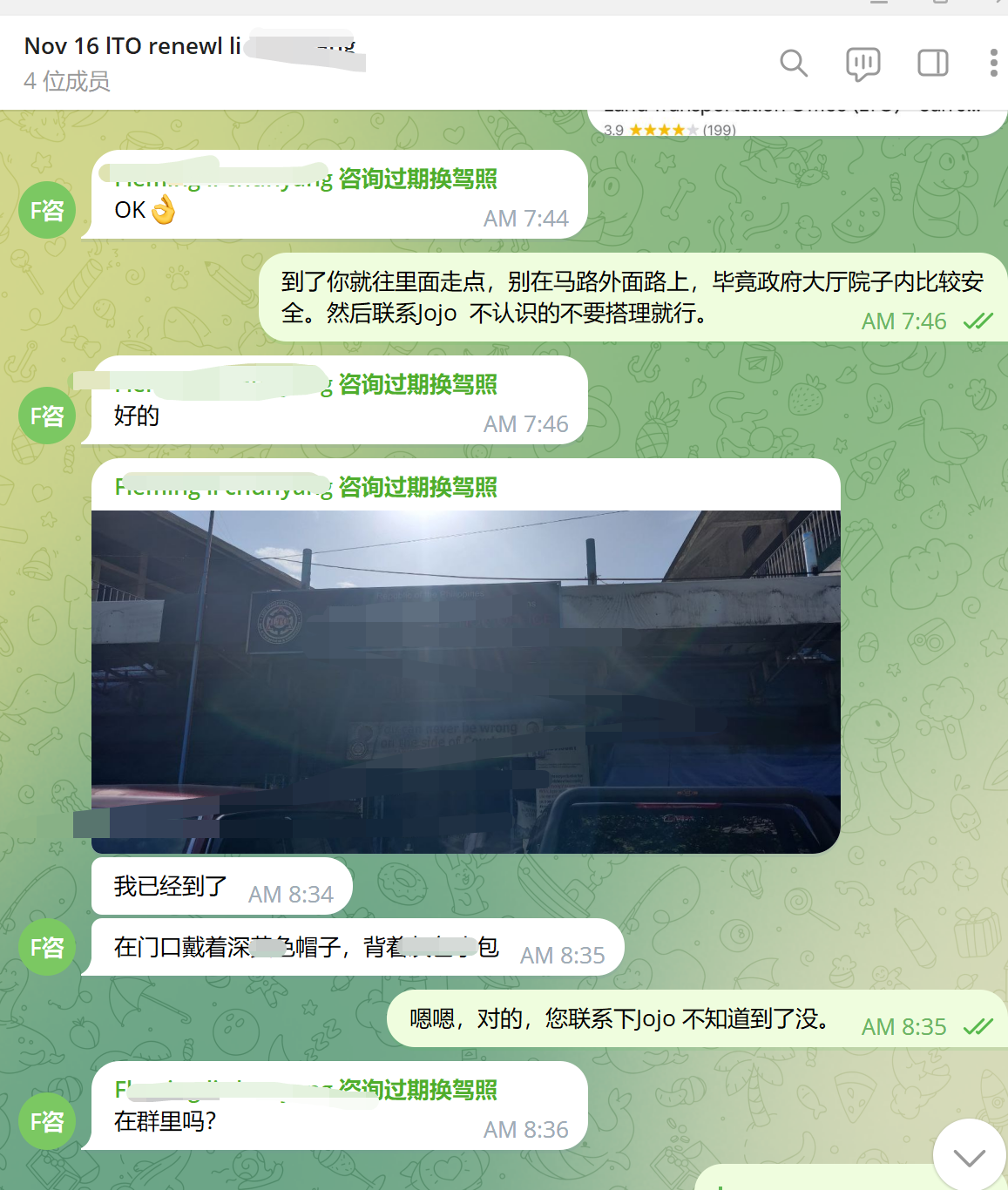The width and height of the screenshot is (1008, 1190).
Task: Tap the avatar next to 在群里吗?
Action: (x=47, y=1122)
